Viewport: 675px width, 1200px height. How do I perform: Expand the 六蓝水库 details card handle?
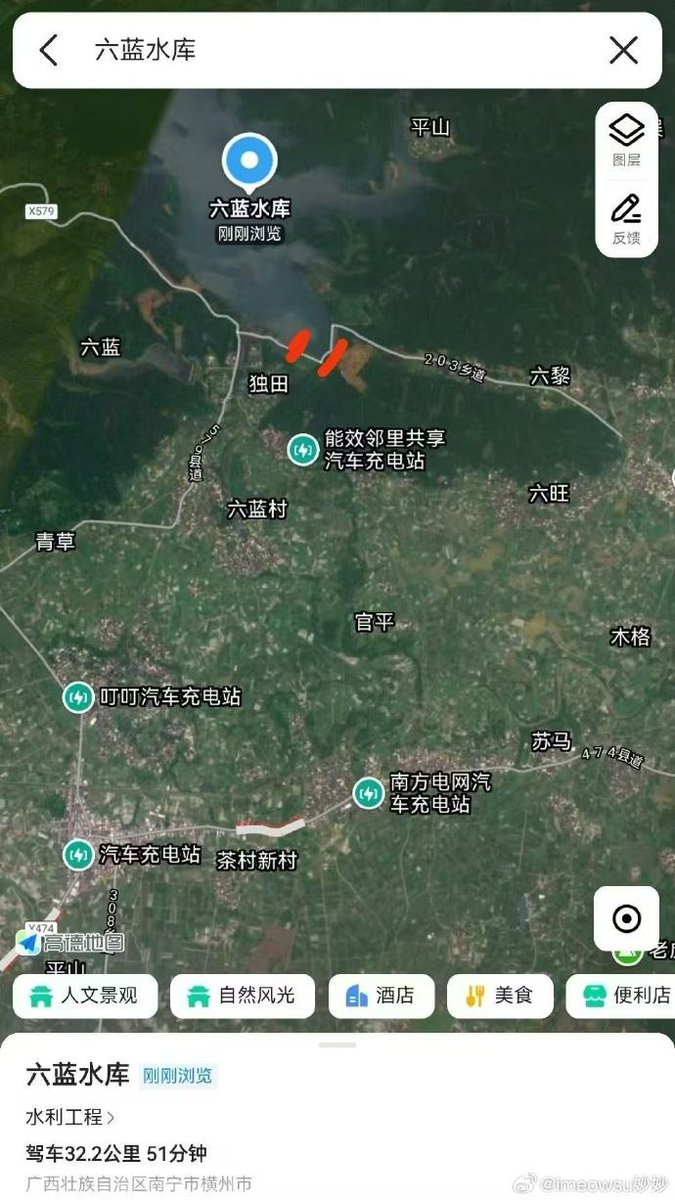coord(338,1045)
